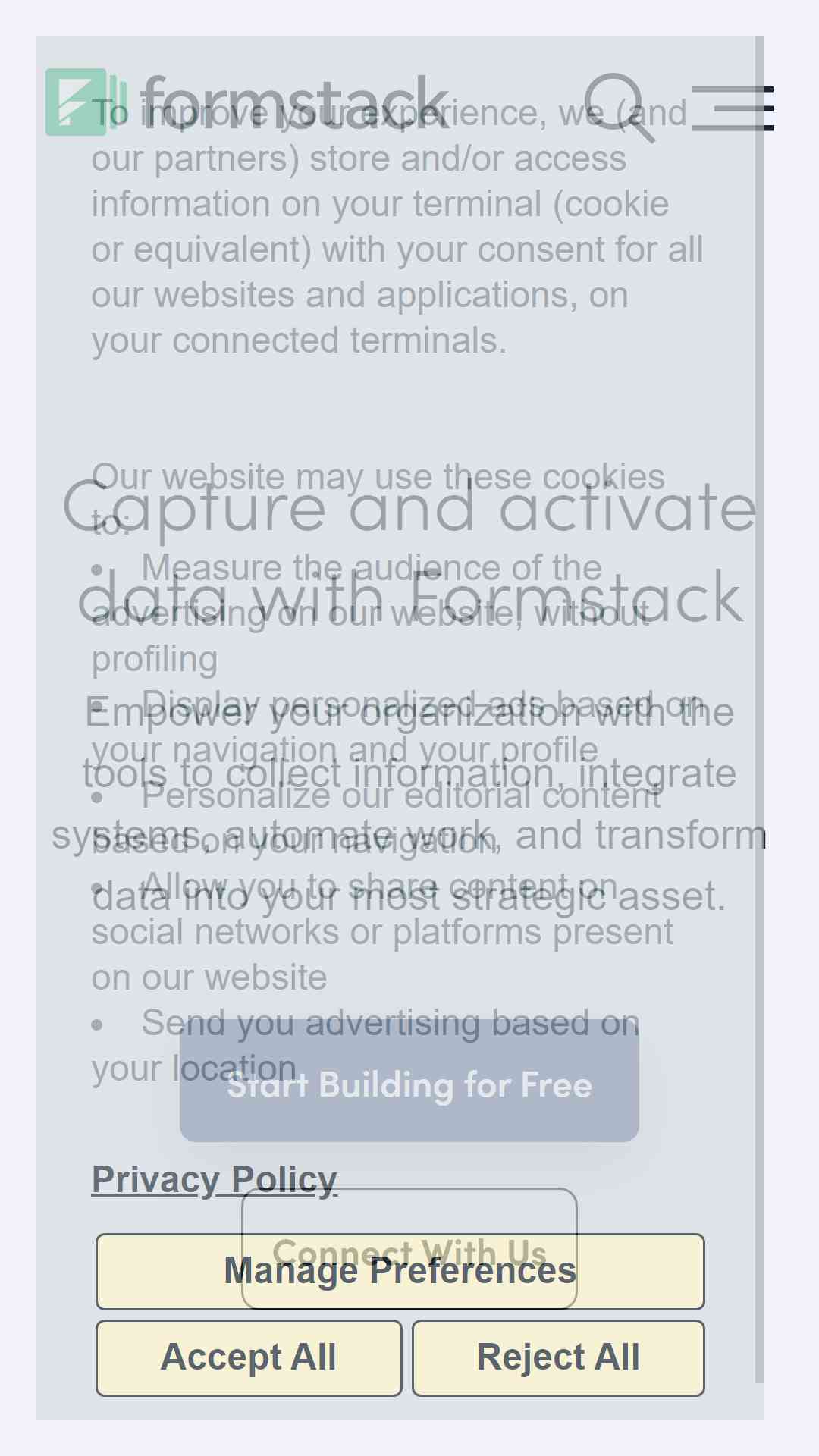The width and height of the screenshot is (819, 1456).
Task: Open the Privacy Policy link
Action: [x=215, y=1179]
